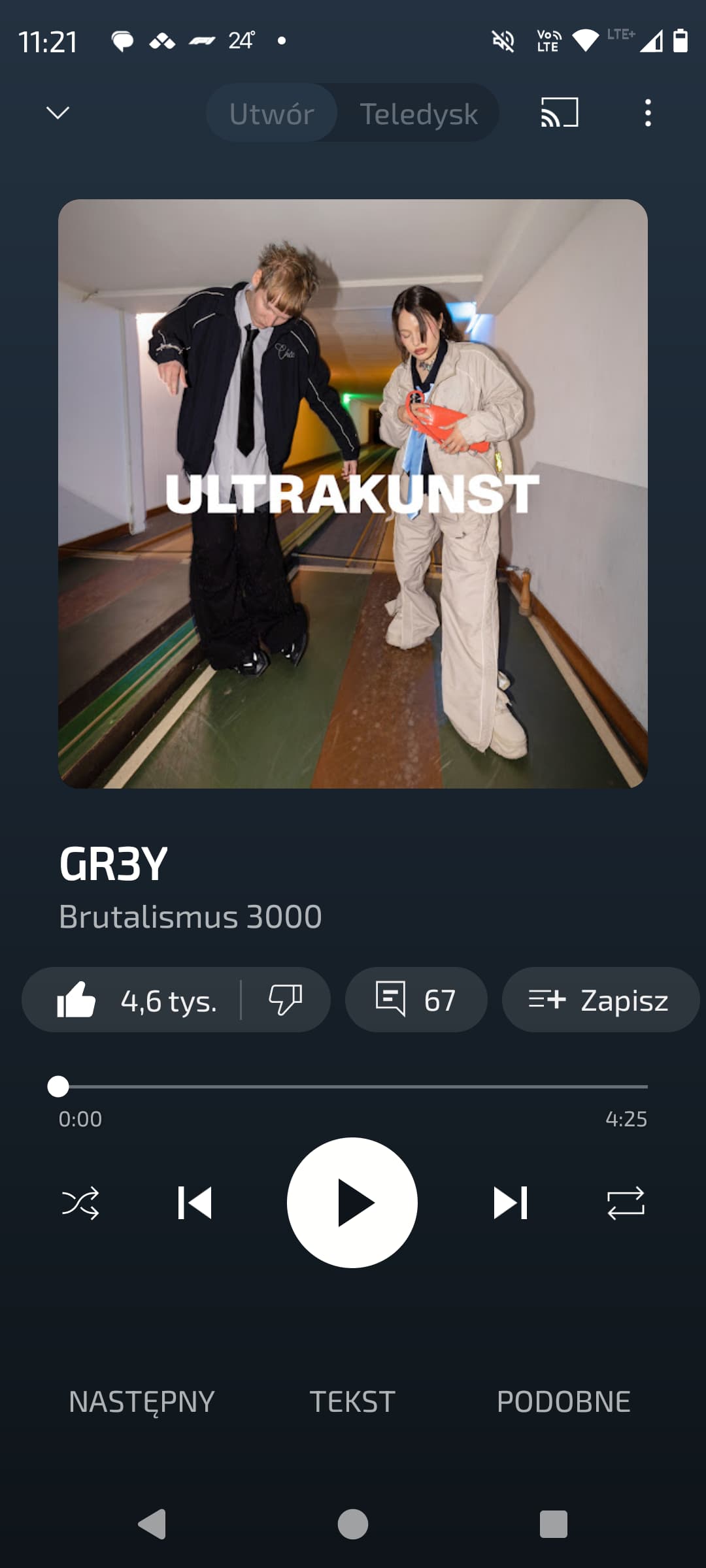Collapse the player with the down chevron
The height and width of the screenshot is (1568, 706).
(58, 113)
